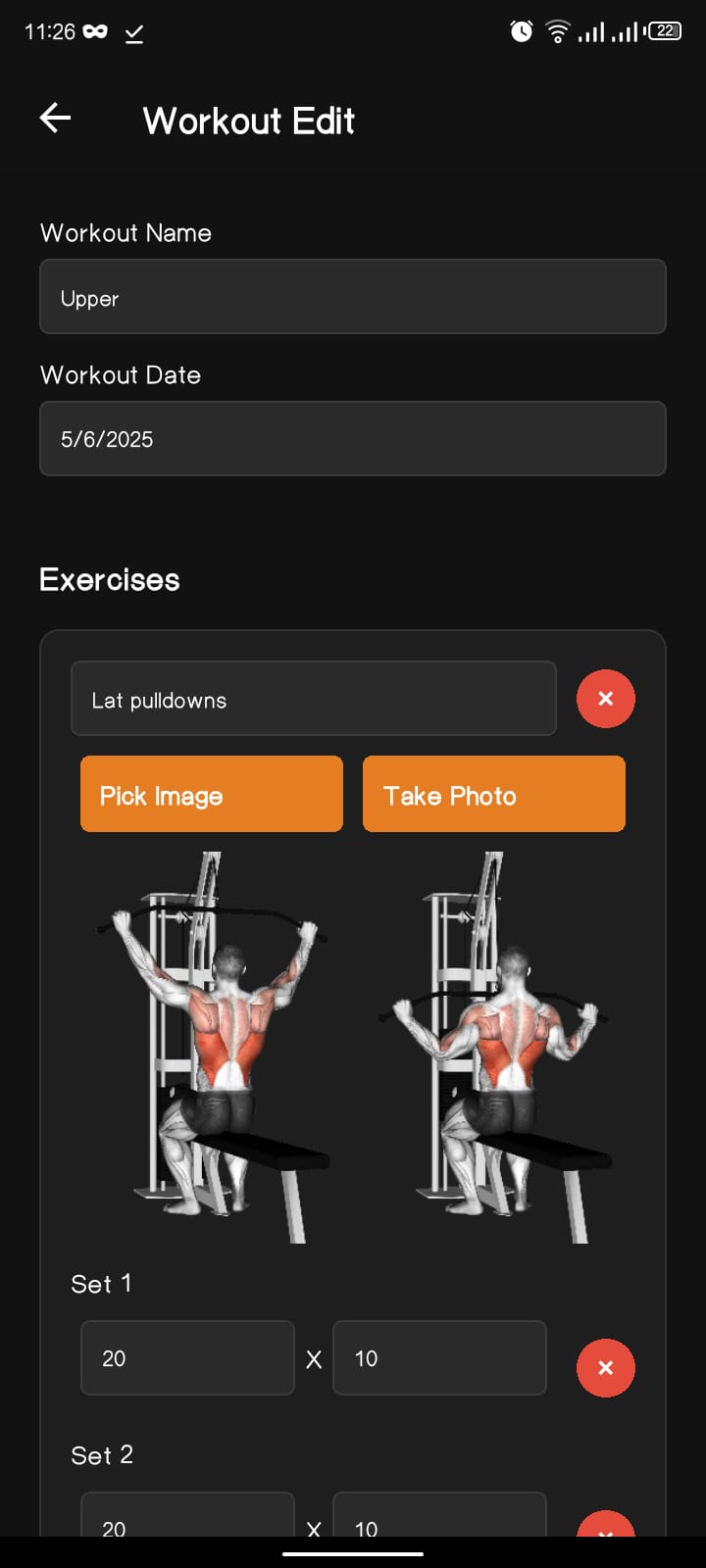Tap Pick Image button
Image resolution: width=706 pixels, height=1568 pixels.
pyautogui.click(x=212, y=795)
